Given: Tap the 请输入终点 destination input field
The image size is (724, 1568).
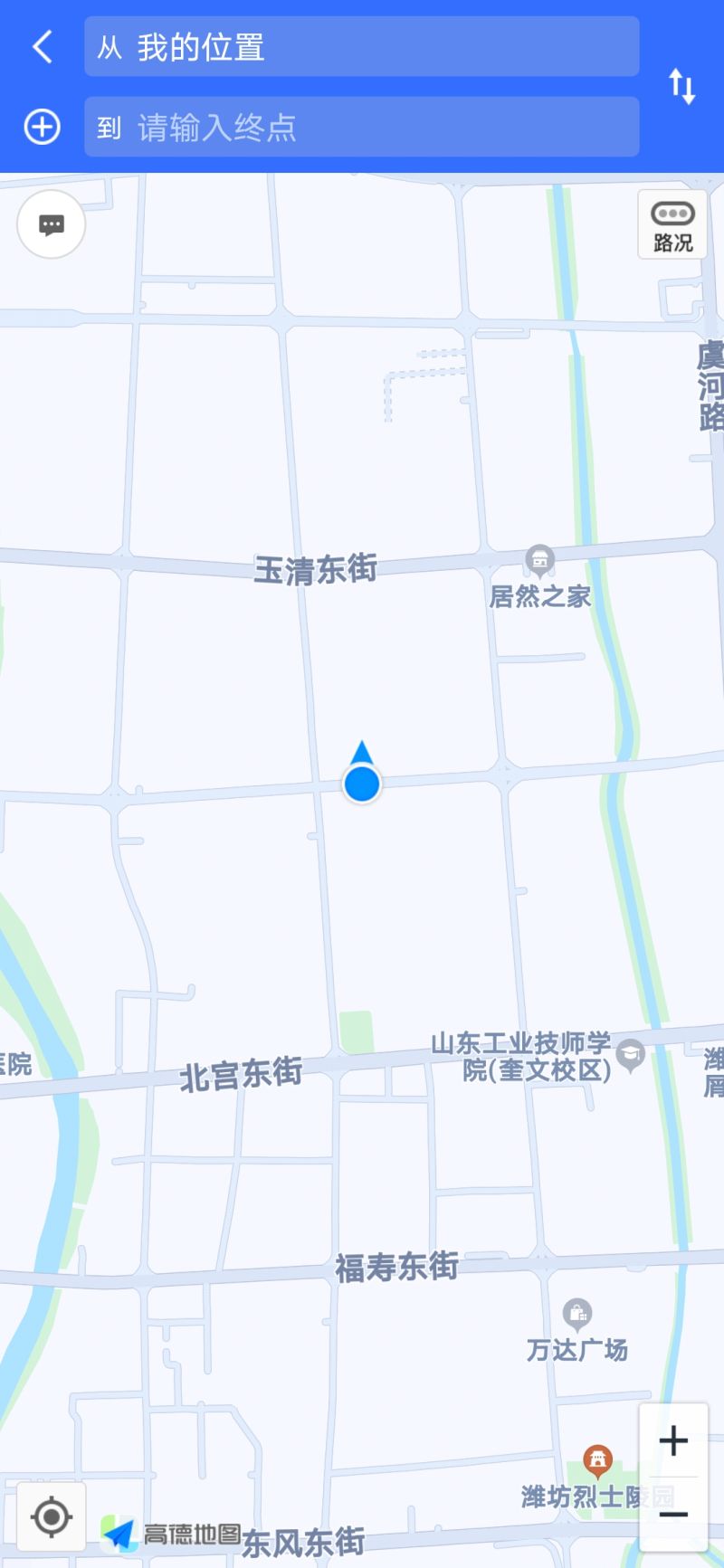Looking at the screenshot, I should pyautogui.click(x=362, y=127).
